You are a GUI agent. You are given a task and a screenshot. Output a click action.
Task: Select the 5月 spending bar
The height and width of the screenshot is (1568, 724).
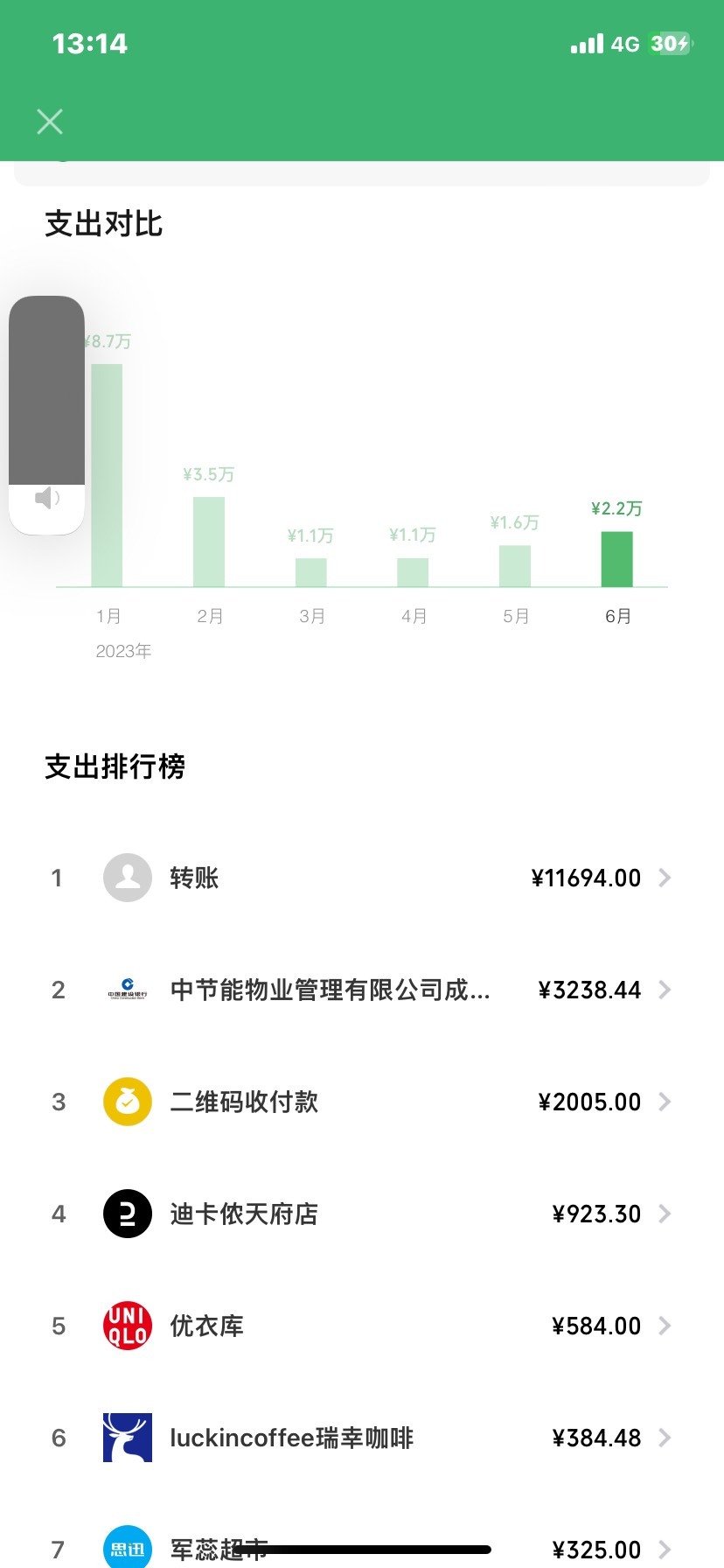pyautogui.click(x=515, y=566)
